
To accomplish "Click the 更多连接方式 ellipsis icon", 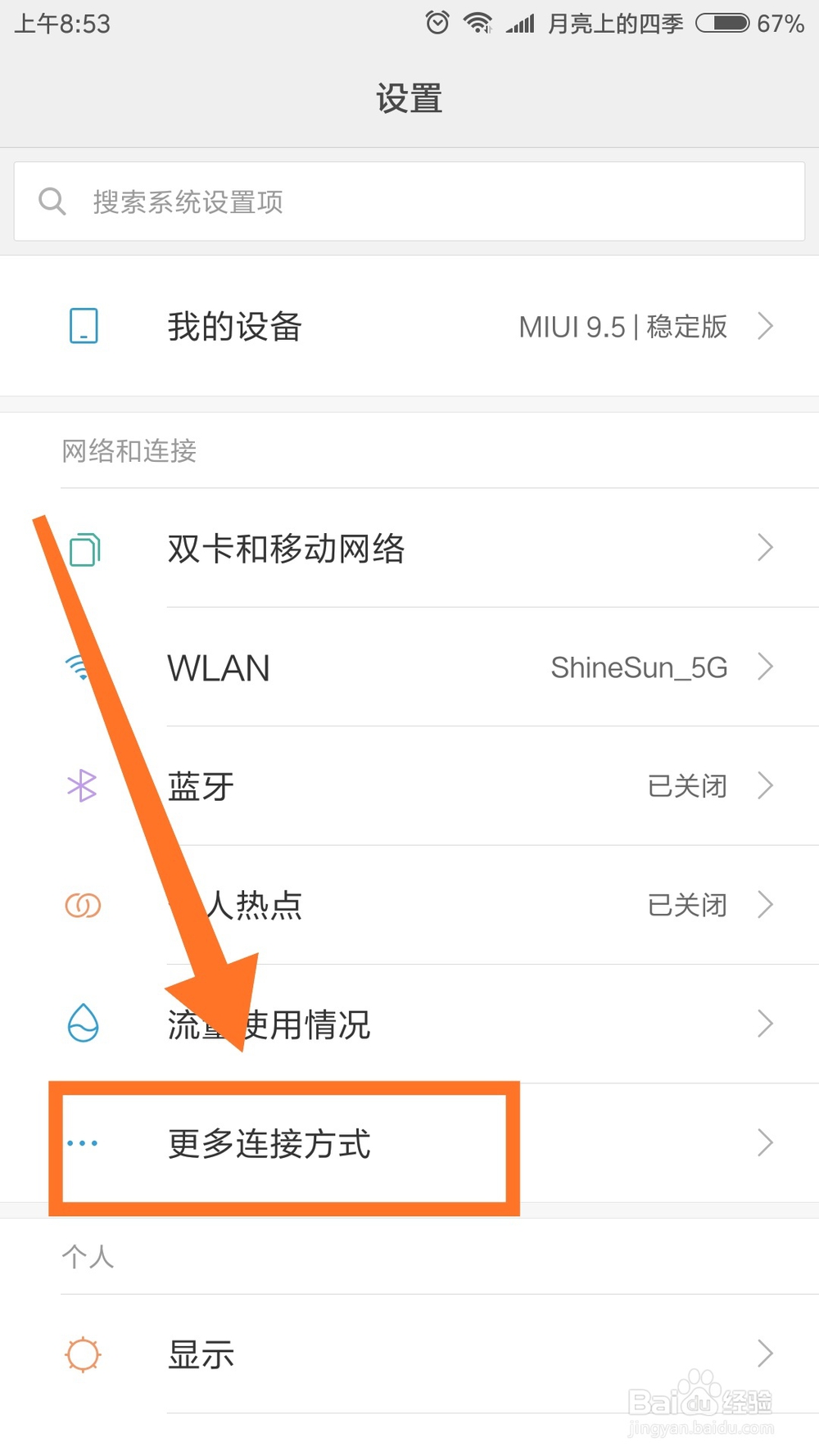I will [x=83, y=1142].
